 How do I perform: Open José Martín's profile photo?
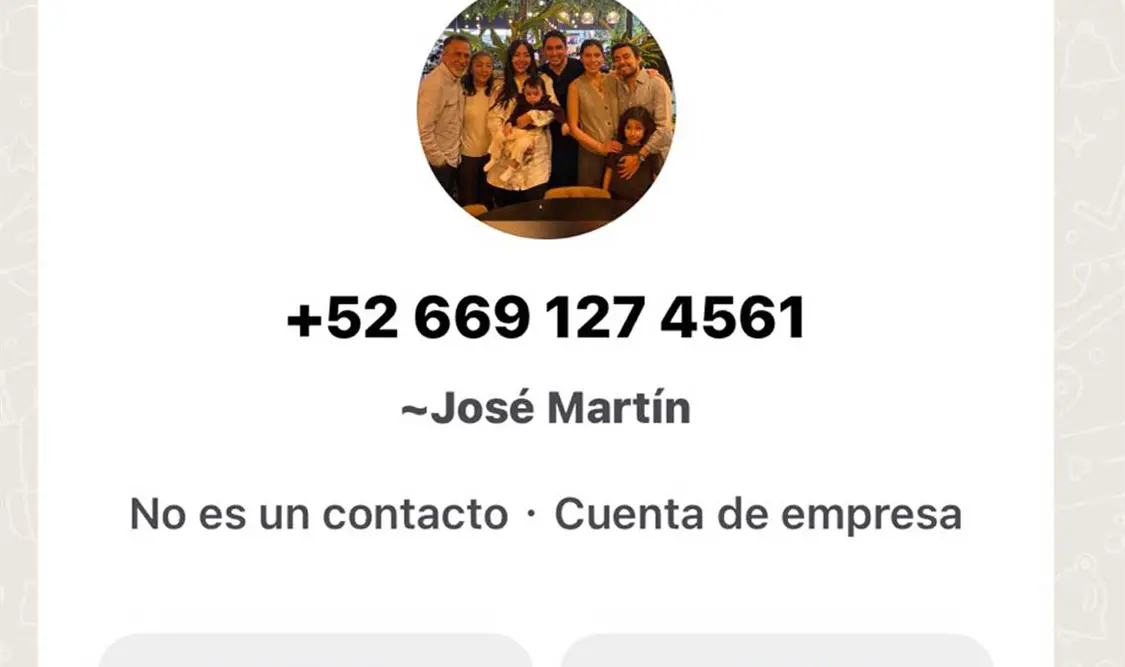click(x=546, y=113)
